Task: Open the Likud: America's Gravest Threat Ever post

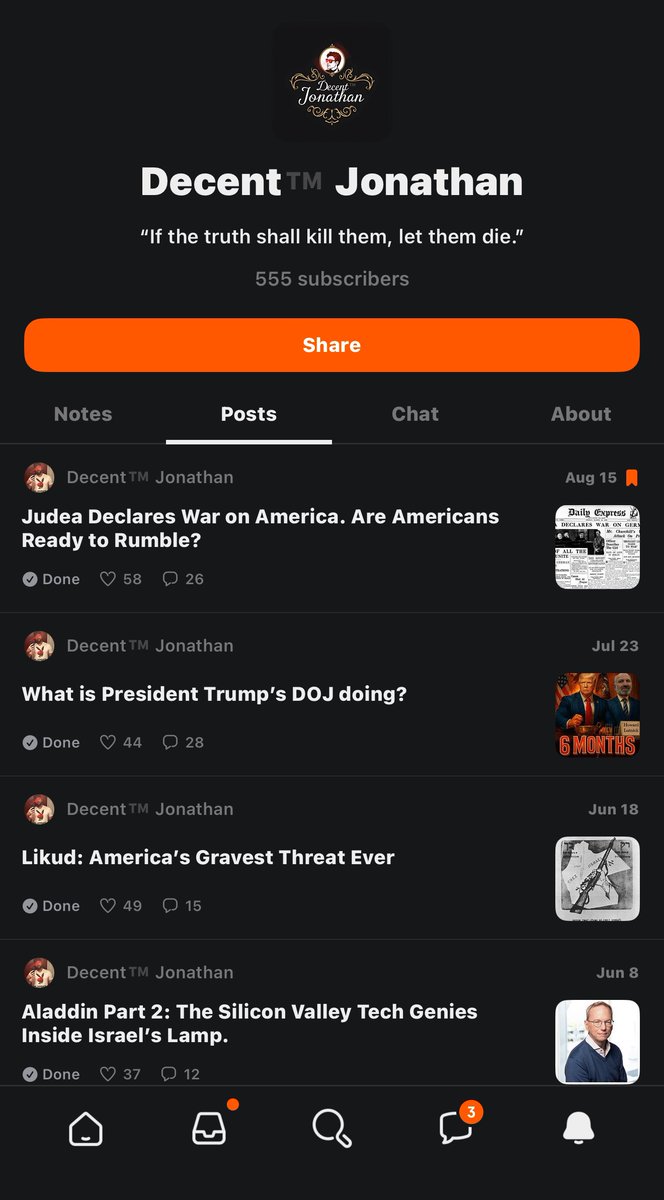Action: 209,857
